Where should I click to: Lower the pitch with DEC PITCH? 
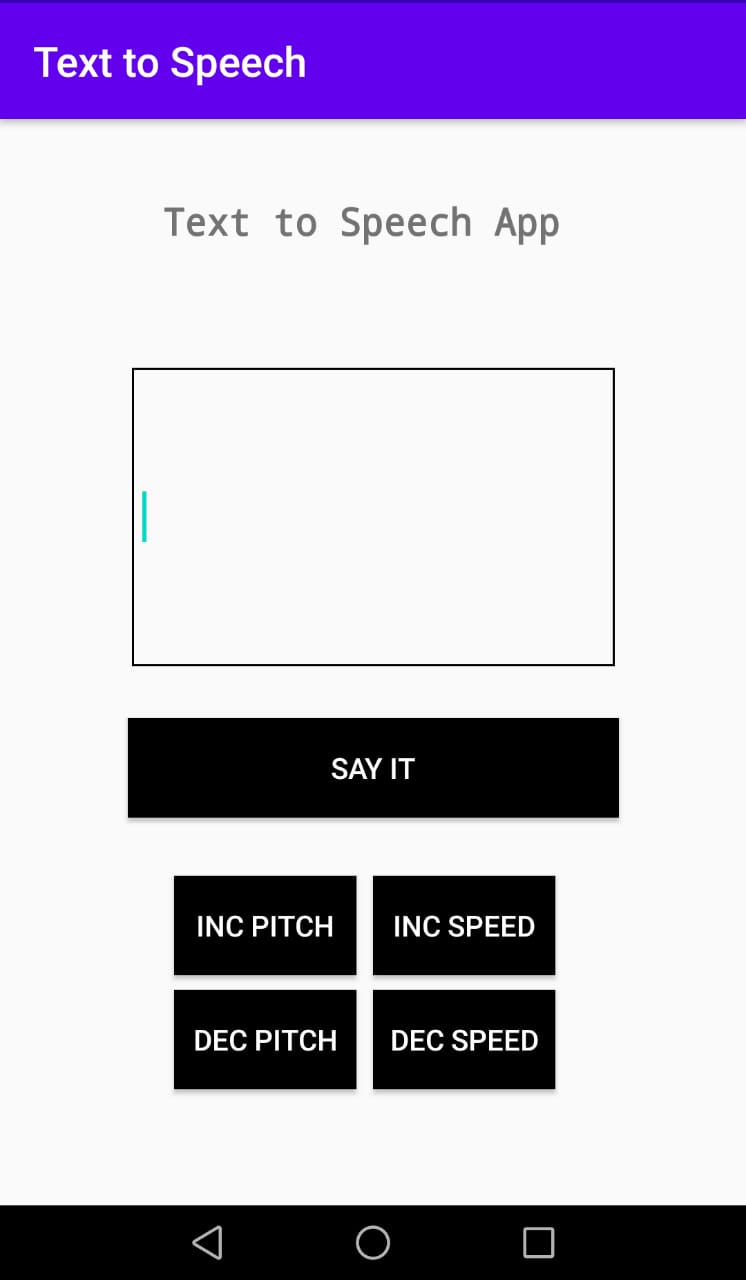(265, 1040)
